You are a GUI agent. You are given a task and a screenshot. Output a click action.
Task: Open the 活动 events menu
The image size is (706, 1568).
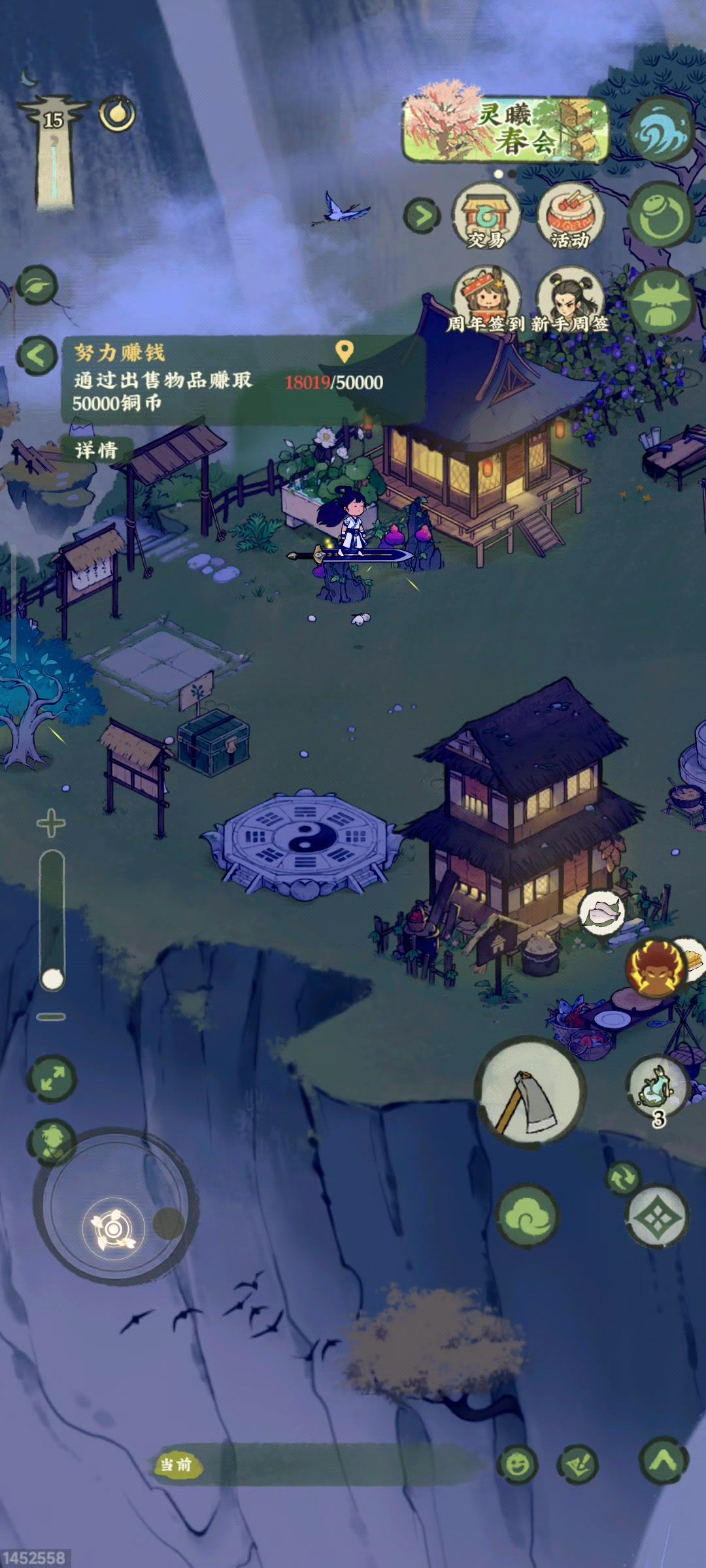point(570,217)
